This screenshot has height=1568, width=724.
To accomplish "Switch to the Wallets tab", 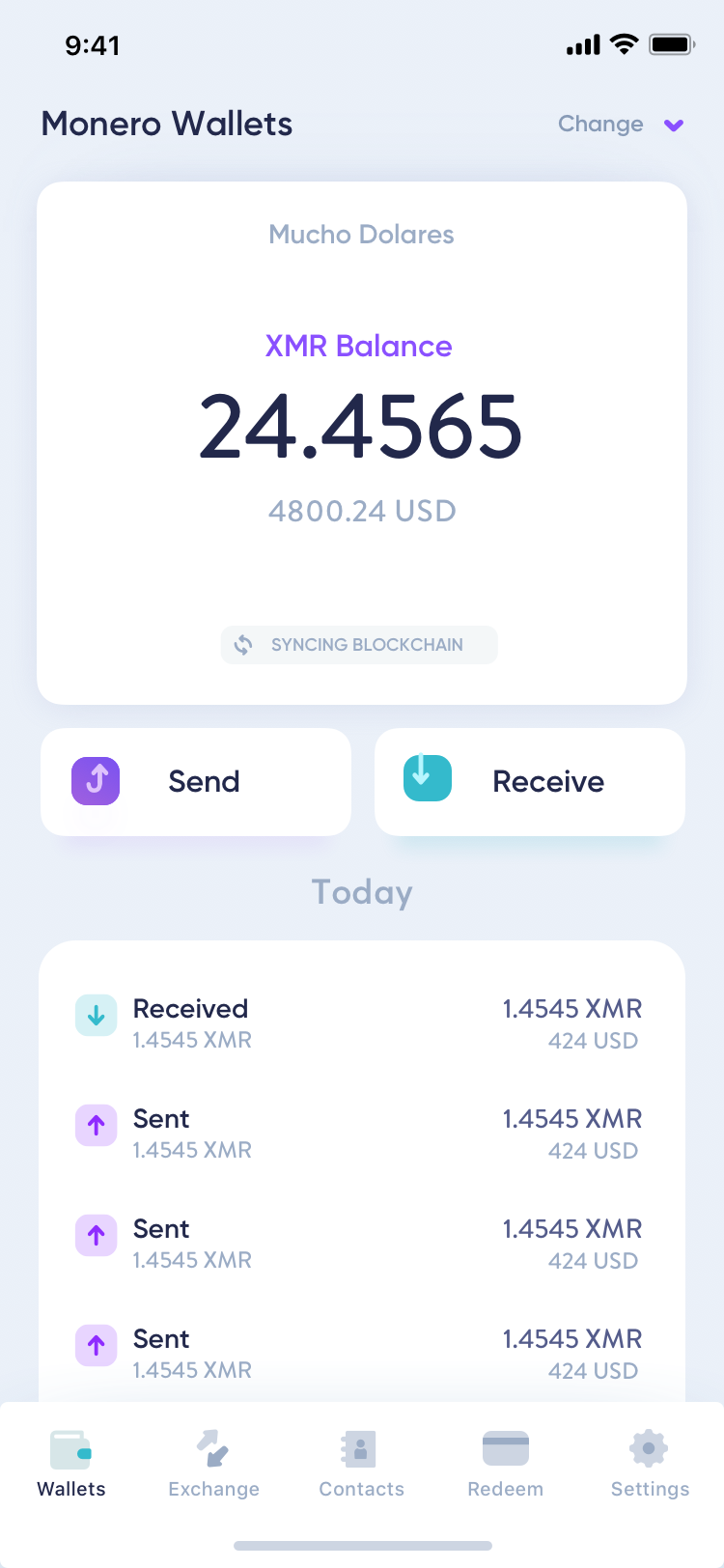I will (x=71, y=1464).
